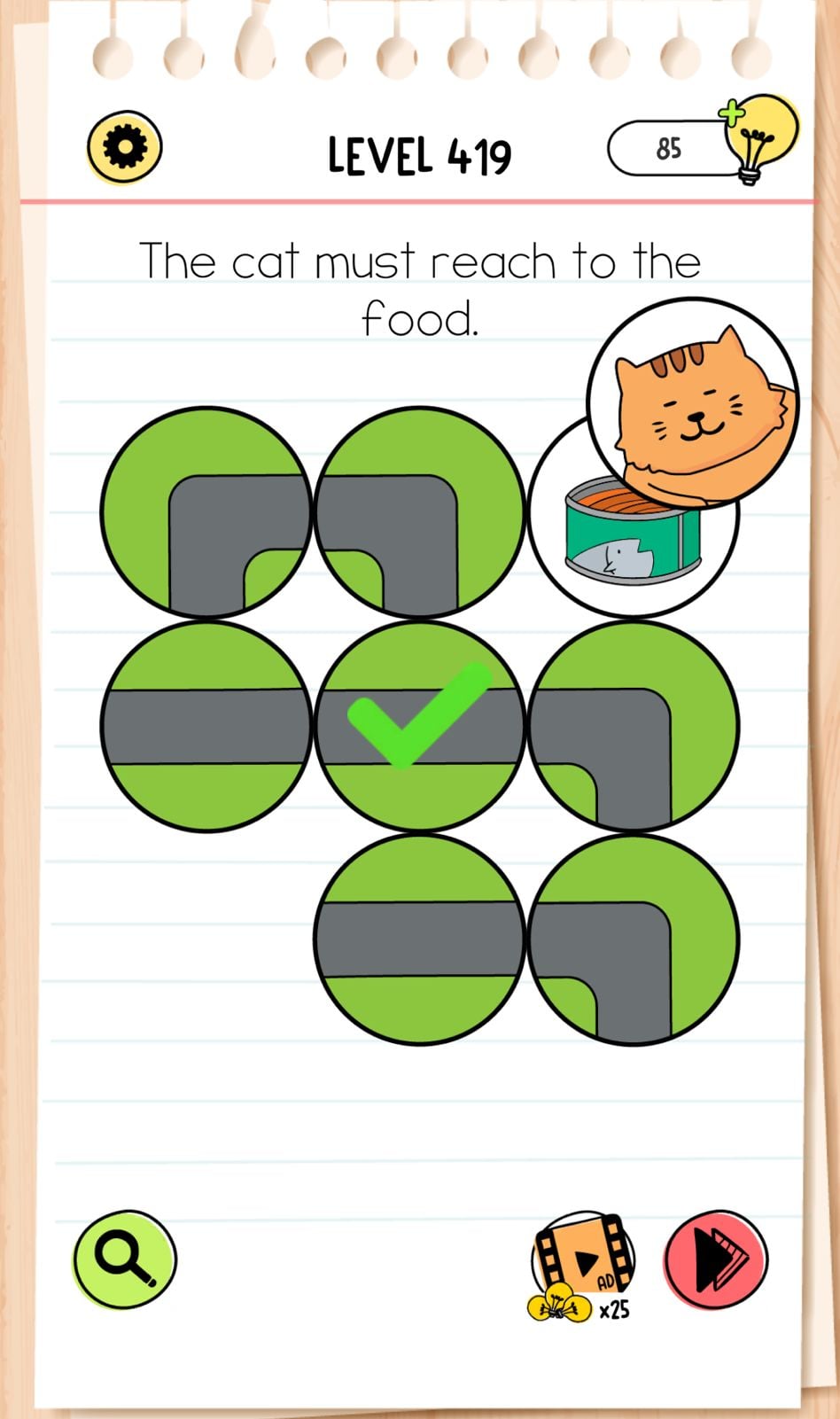Tap the cat circle
The image size is (840, 1419).
click(x=693, y=403)
